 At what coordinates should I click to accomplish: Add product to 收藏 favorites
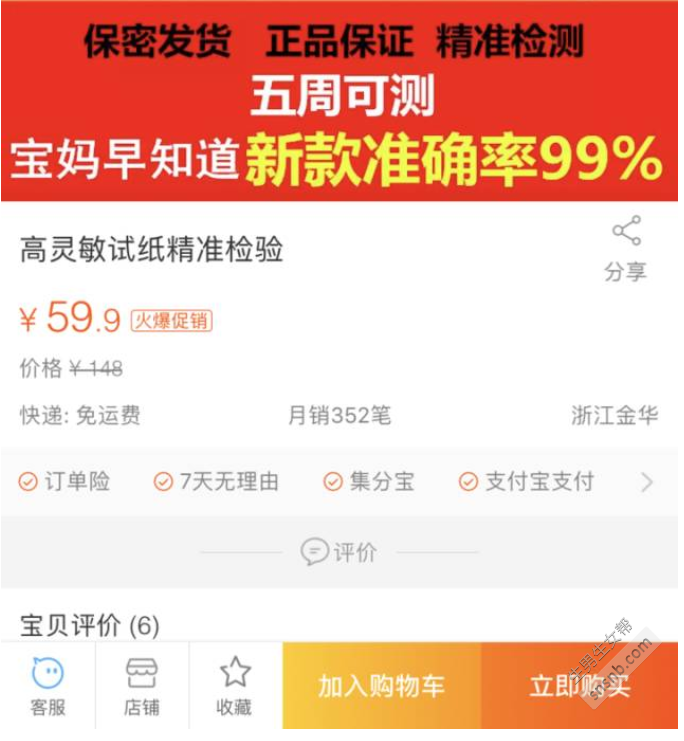[x=235, y=687]
